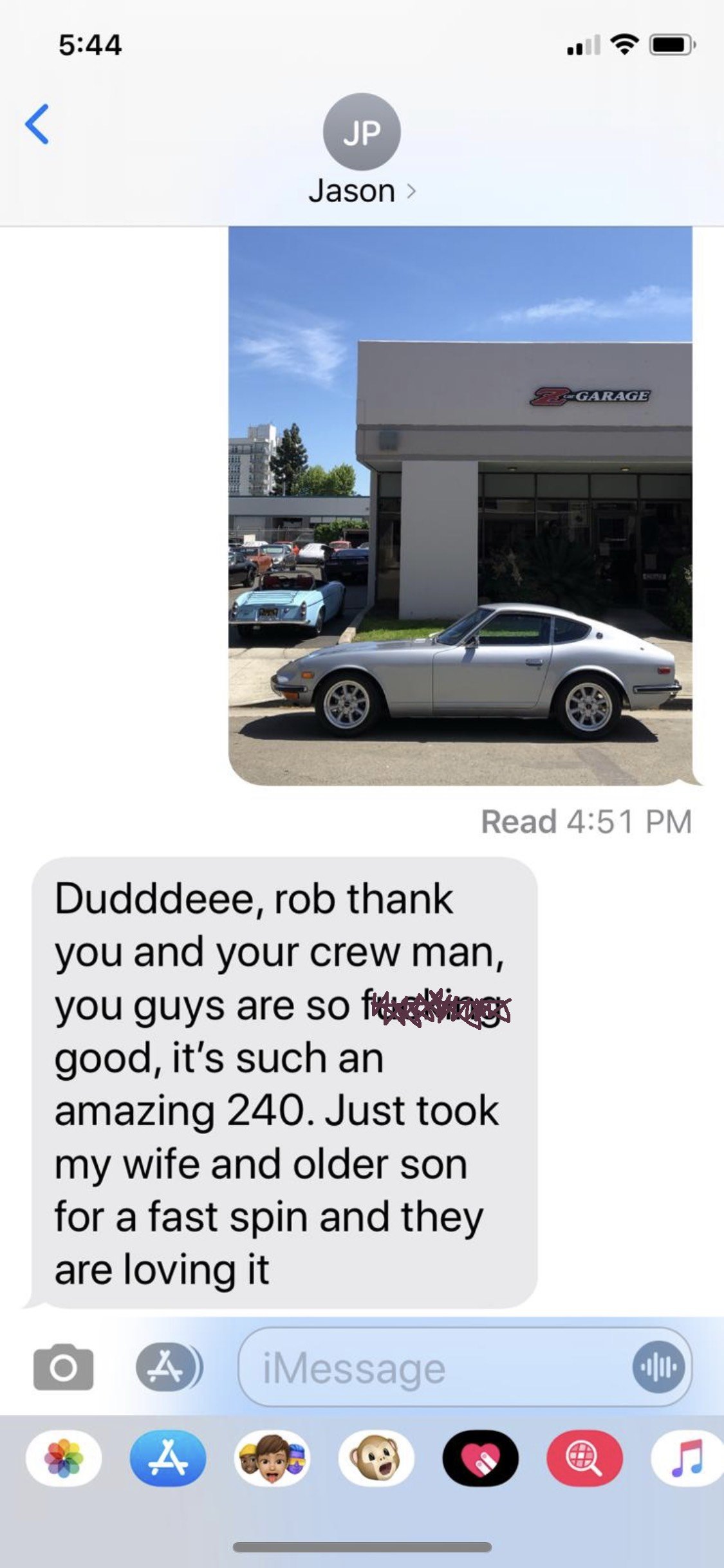
Task: Record an audio message
Action: (x=658, y=1367)
